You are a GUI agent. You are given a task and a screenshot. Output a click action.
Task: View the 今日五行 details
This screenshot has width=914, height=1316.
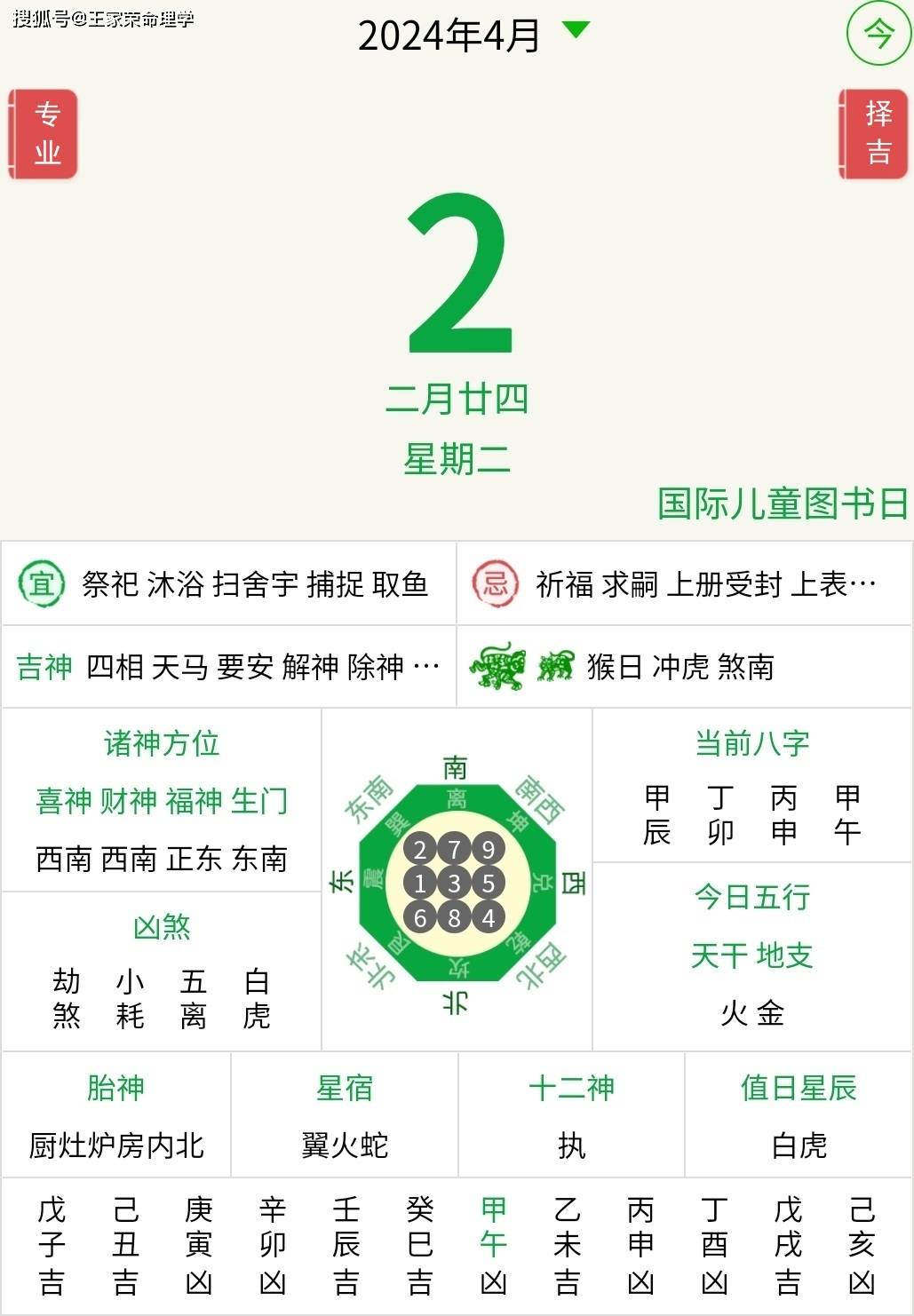tap(751, 956)
